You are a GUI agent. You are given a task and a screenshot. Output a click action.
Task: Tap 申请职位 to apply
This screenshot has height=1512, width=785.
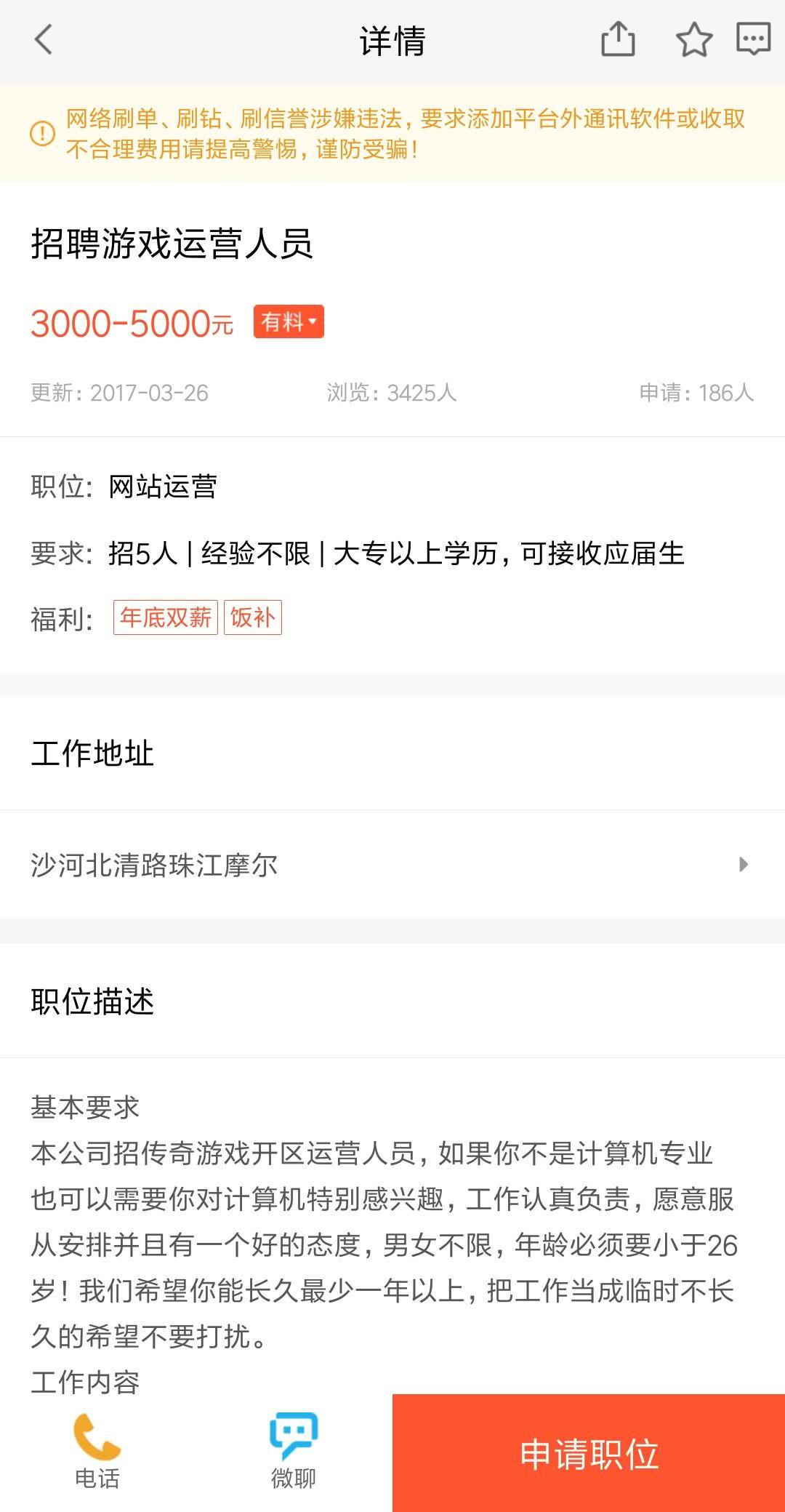pyautogui.click(x=589, y=1454)
